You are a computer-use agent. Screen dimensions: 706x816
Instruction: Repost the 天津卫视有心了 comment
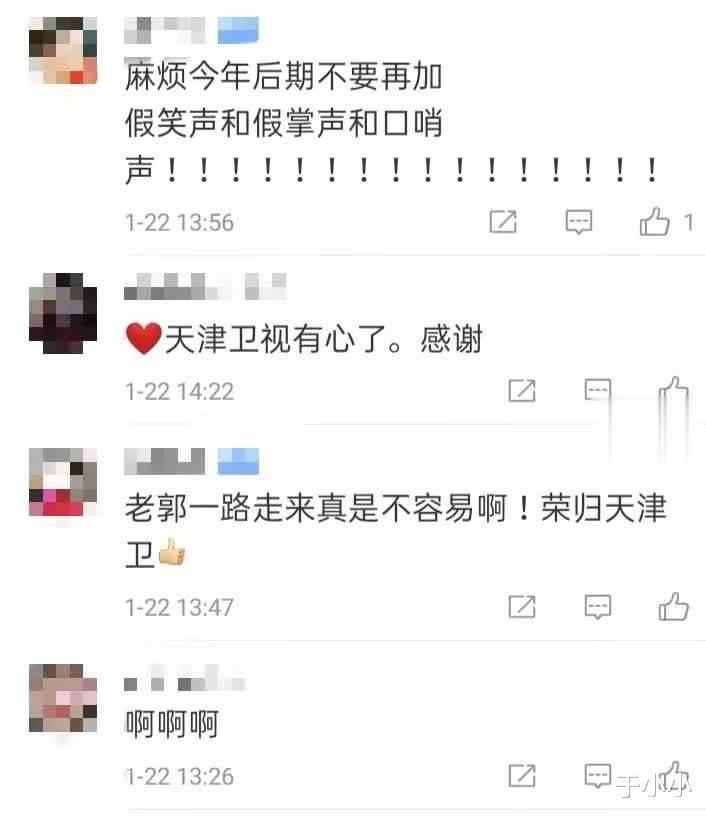[x=522, y=391]
